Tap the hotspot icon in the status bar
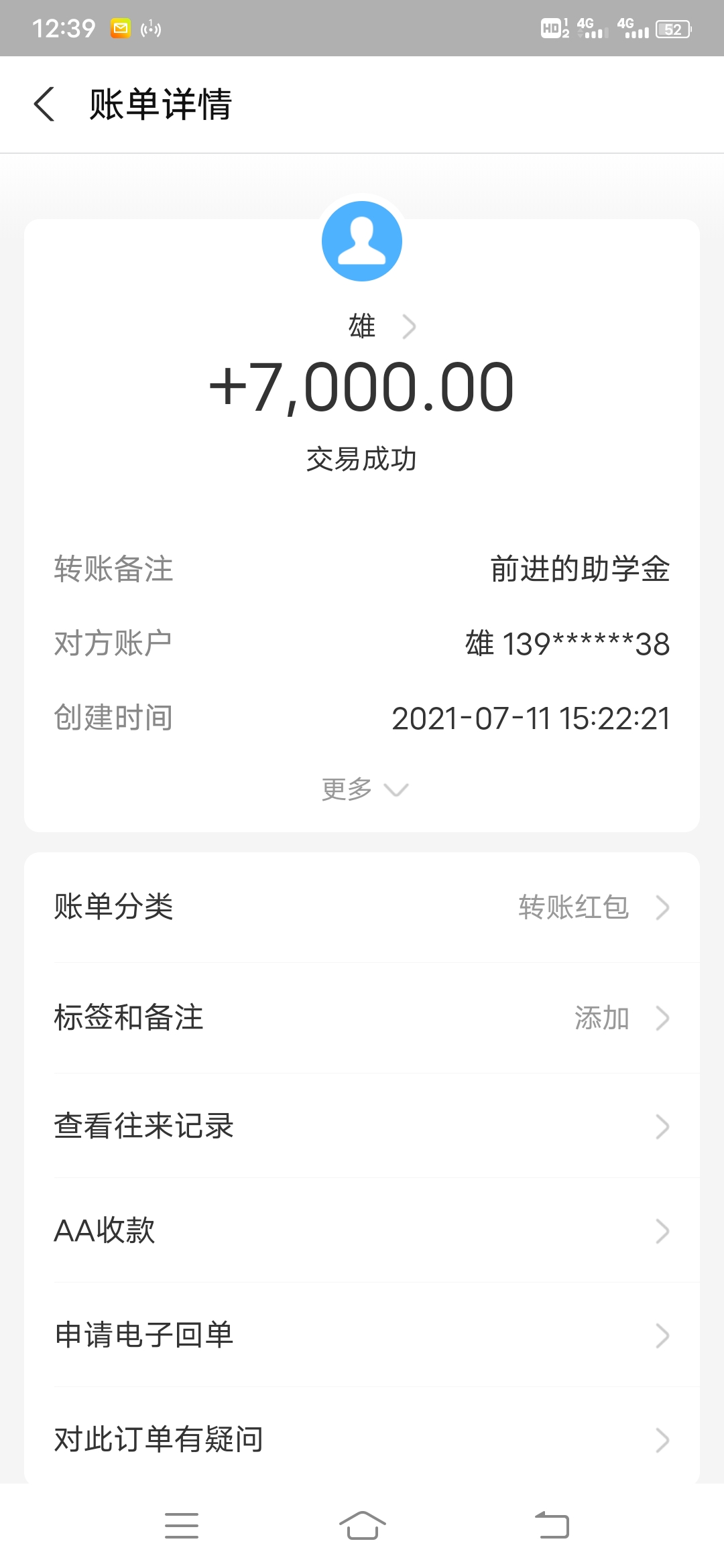 click(x=151, y=28)
